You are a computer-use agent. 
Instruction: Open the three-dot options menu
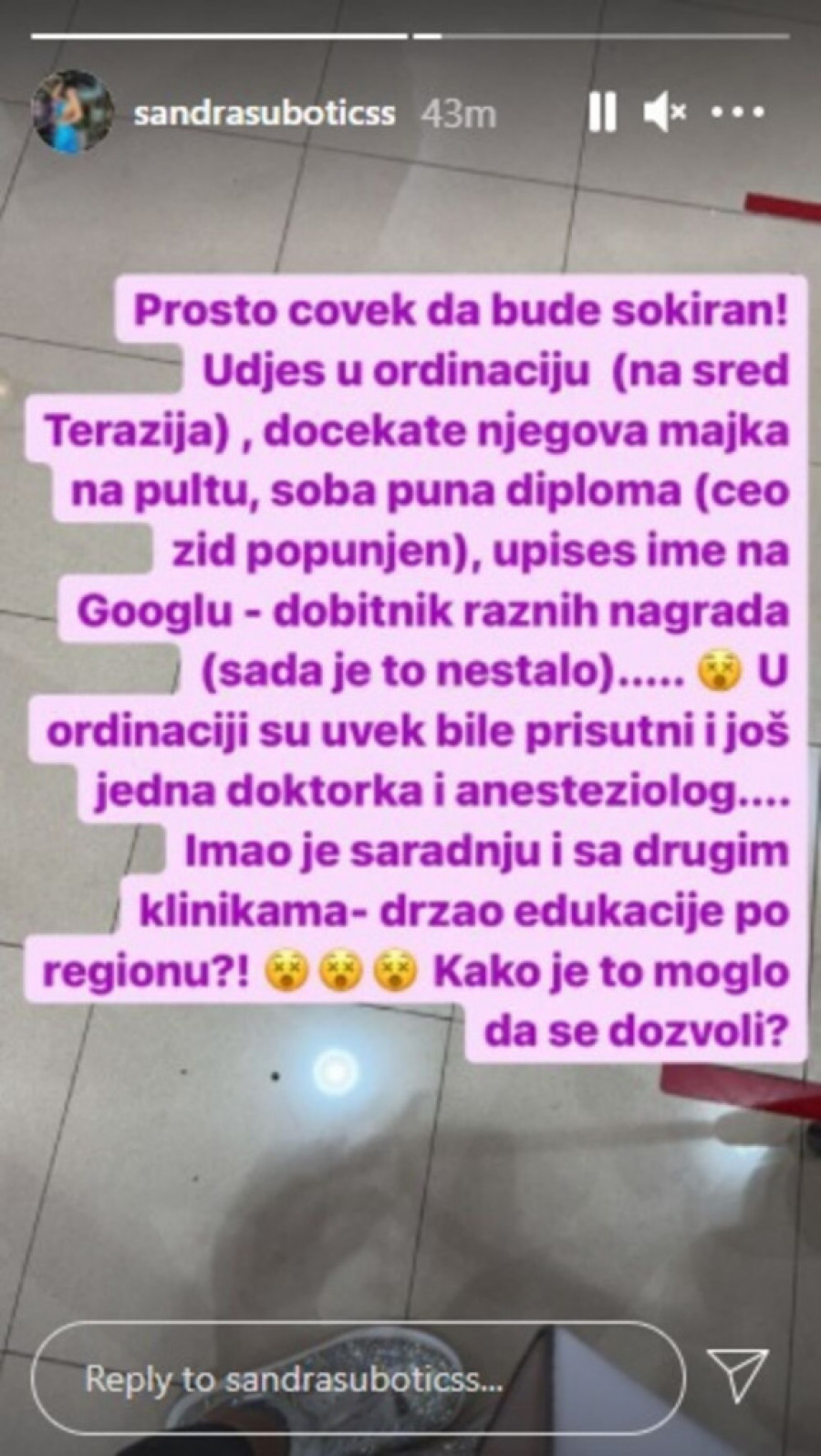[736, 113]
